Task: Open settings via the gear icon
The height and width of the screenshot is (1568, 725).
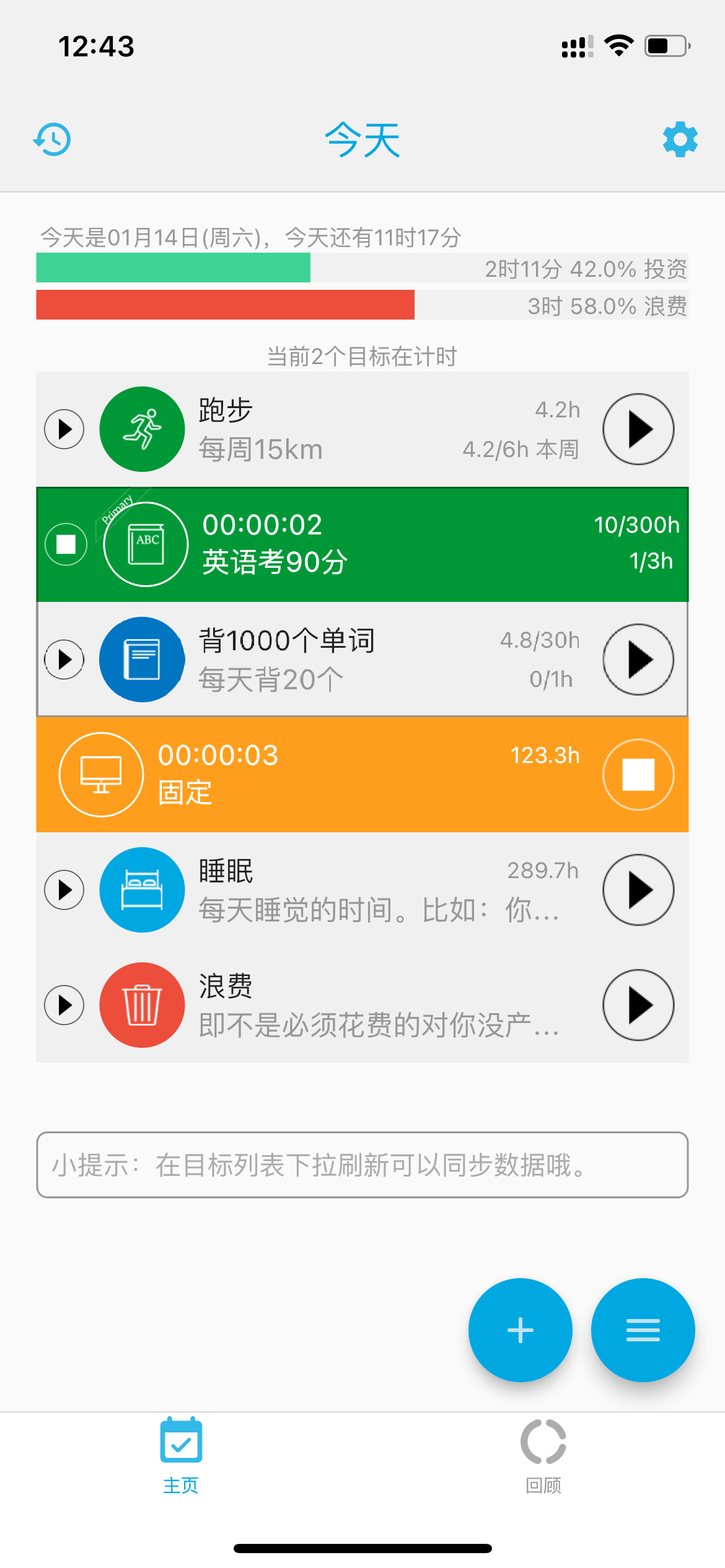Action: coord(680,140)
